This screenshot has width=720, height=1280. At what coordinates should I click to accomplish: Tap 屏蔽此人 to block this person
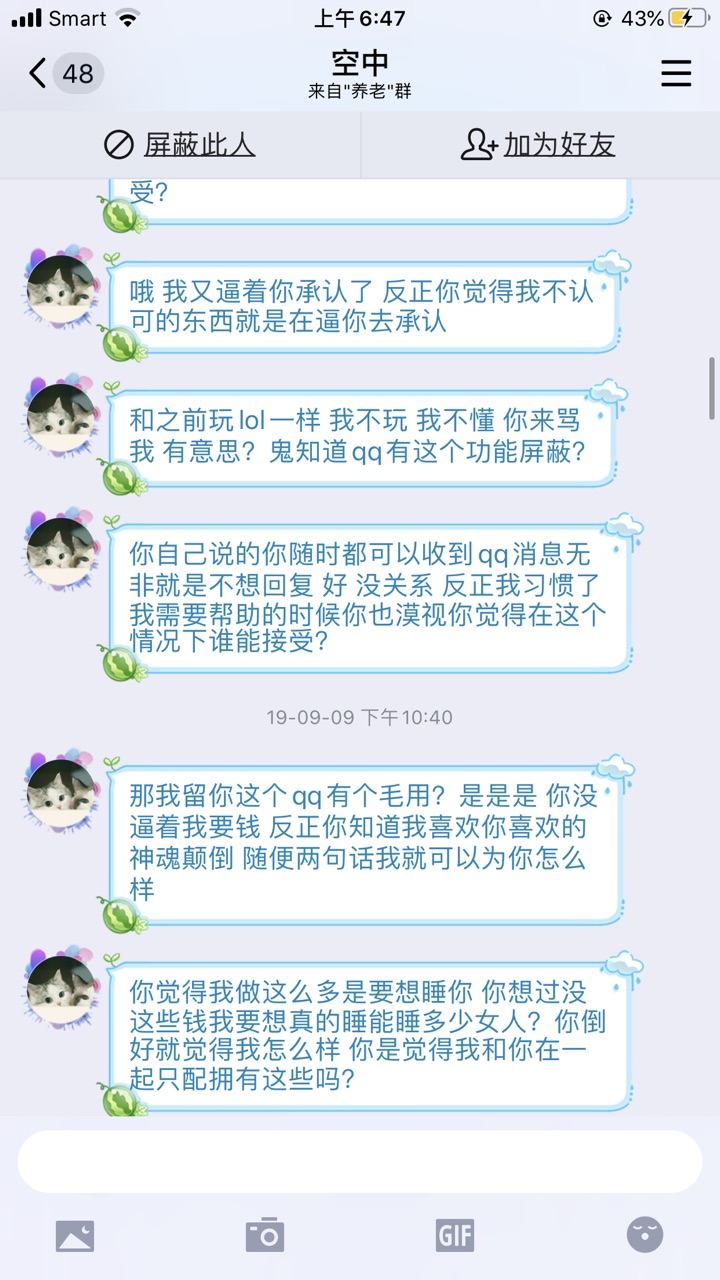[x=180, y=145]
